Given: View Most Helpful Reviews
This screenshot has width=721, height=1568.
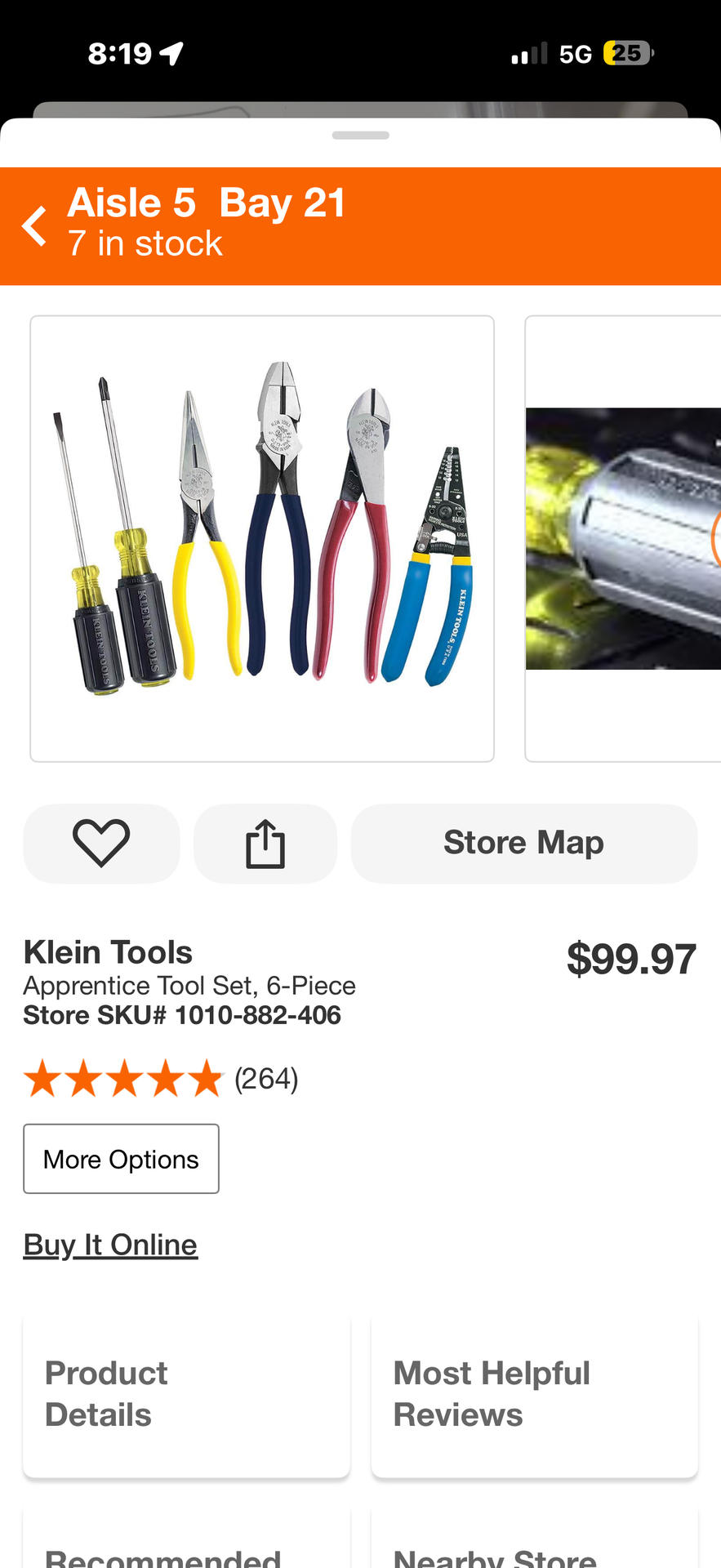Looking at the screenshot, I should point(535,1394).
